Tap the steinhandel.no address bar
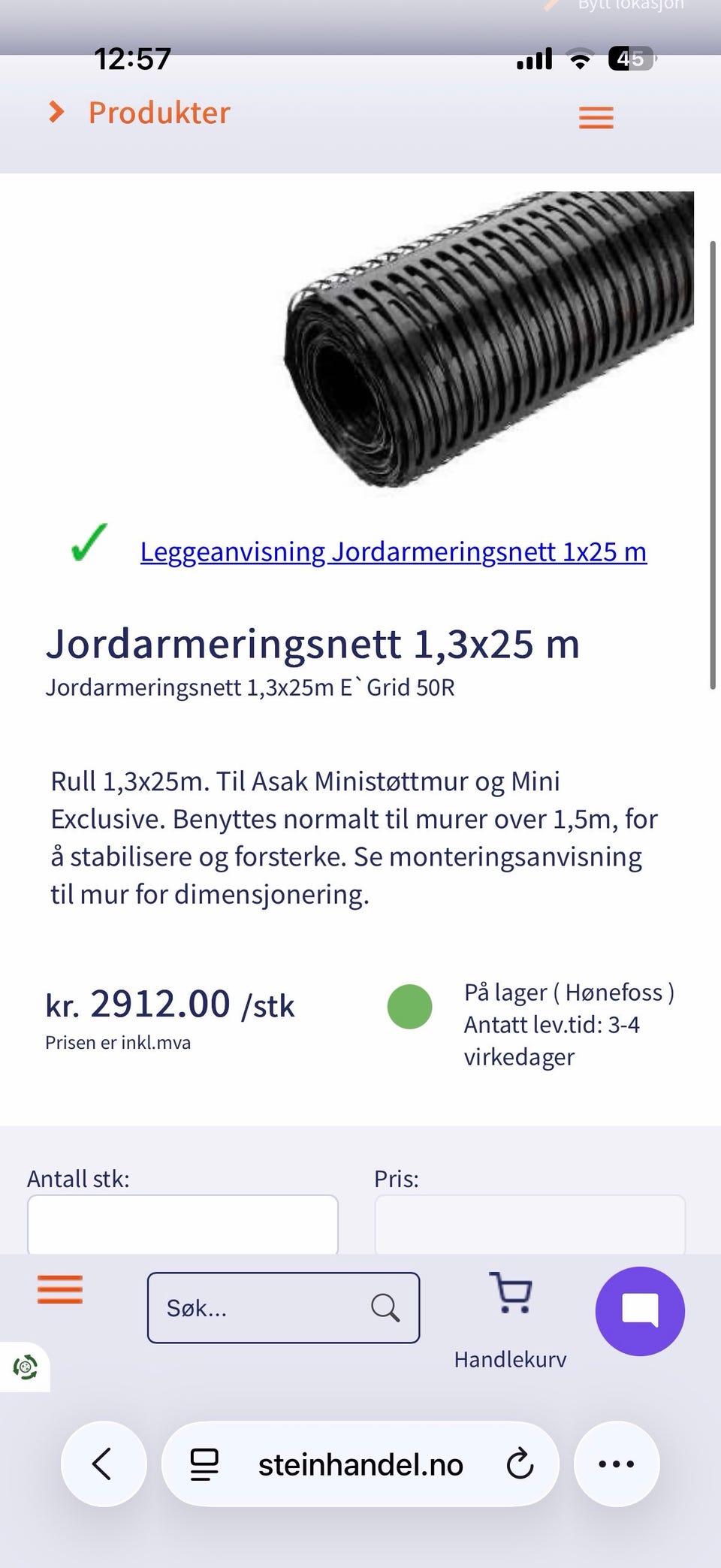Image resolution: width=721 pixels, height=1568 pixels. point(360,1464)
